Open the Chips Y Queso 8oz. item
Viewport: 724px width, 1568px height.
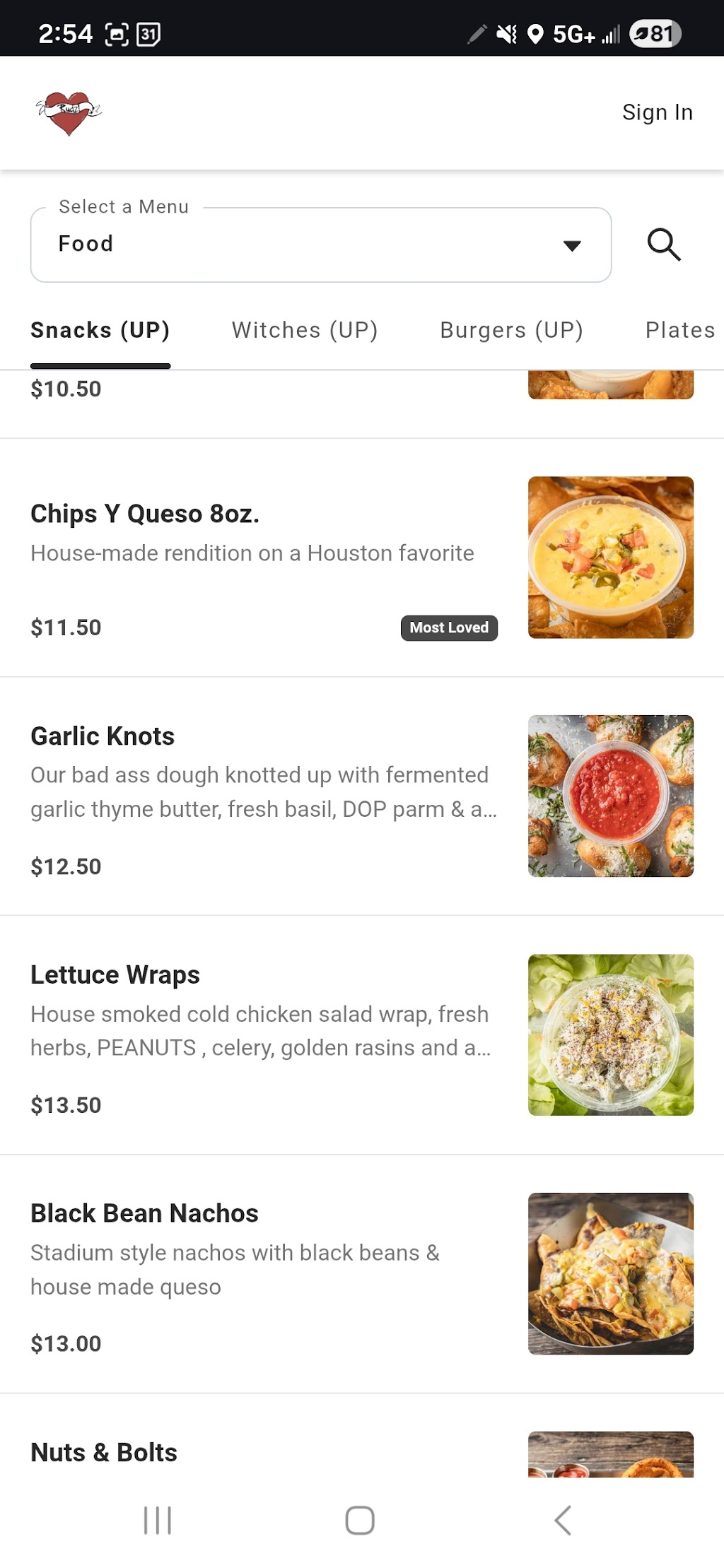point(362,558)
